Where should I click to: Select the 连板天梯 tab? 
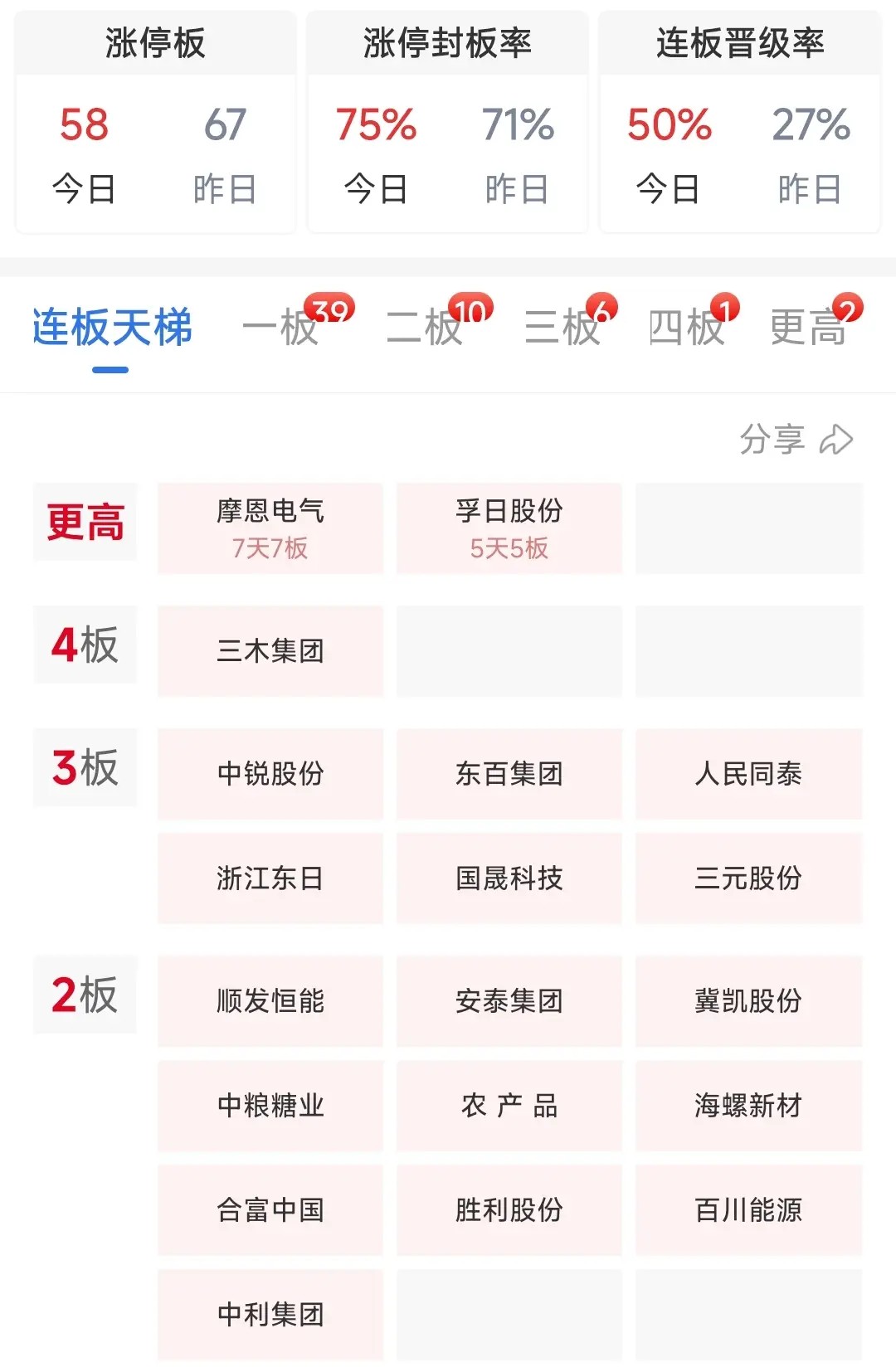point(112,328)
